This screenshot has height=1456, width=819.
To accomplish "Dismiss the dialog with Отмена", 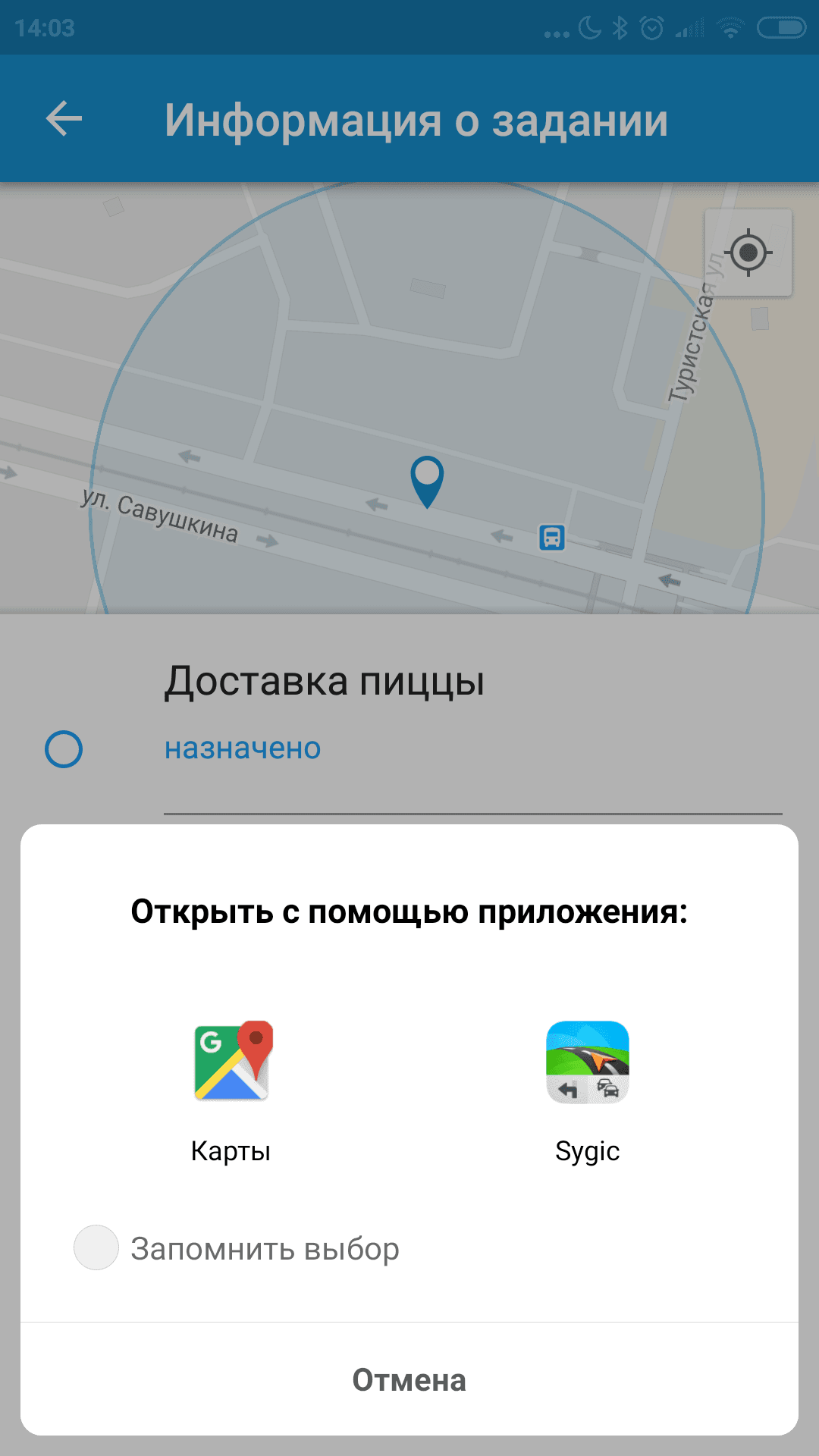I will (x=409, y=1379).
